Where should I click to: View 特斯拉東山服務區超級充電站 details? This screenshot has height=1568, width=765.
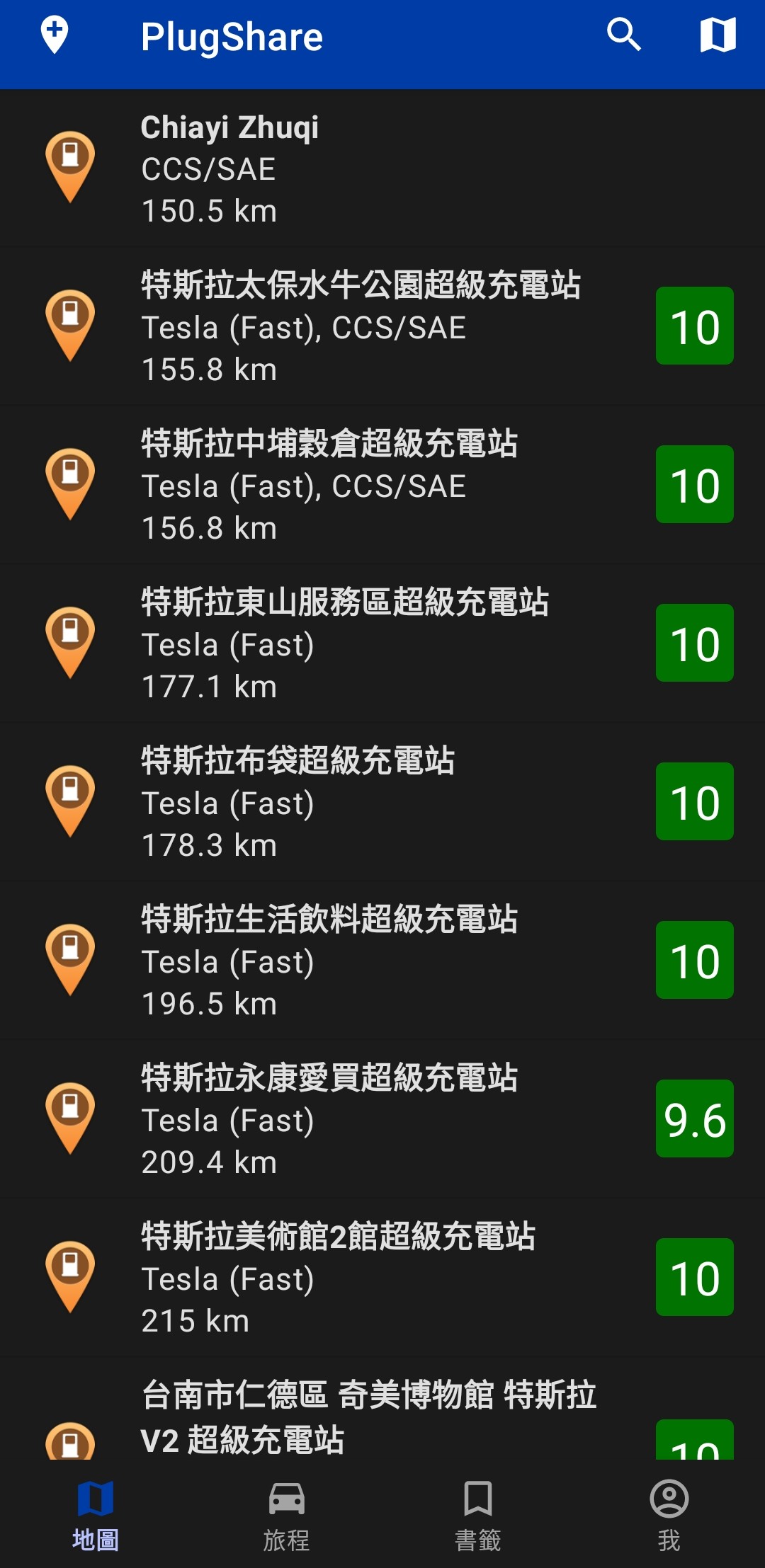tap(382, 643)
